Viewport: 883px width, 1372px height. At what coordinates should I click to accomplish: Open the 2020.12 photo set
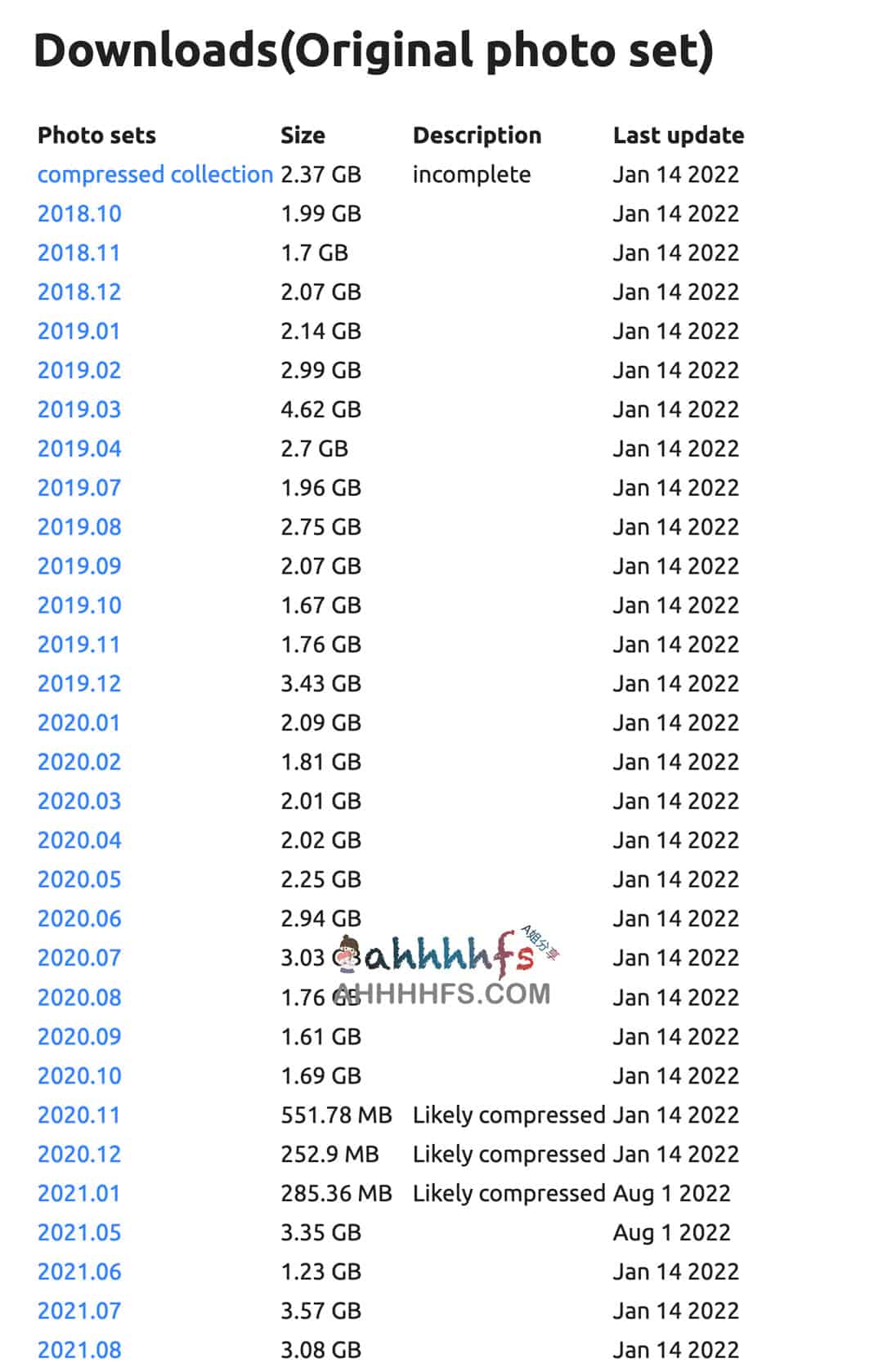79,1154
